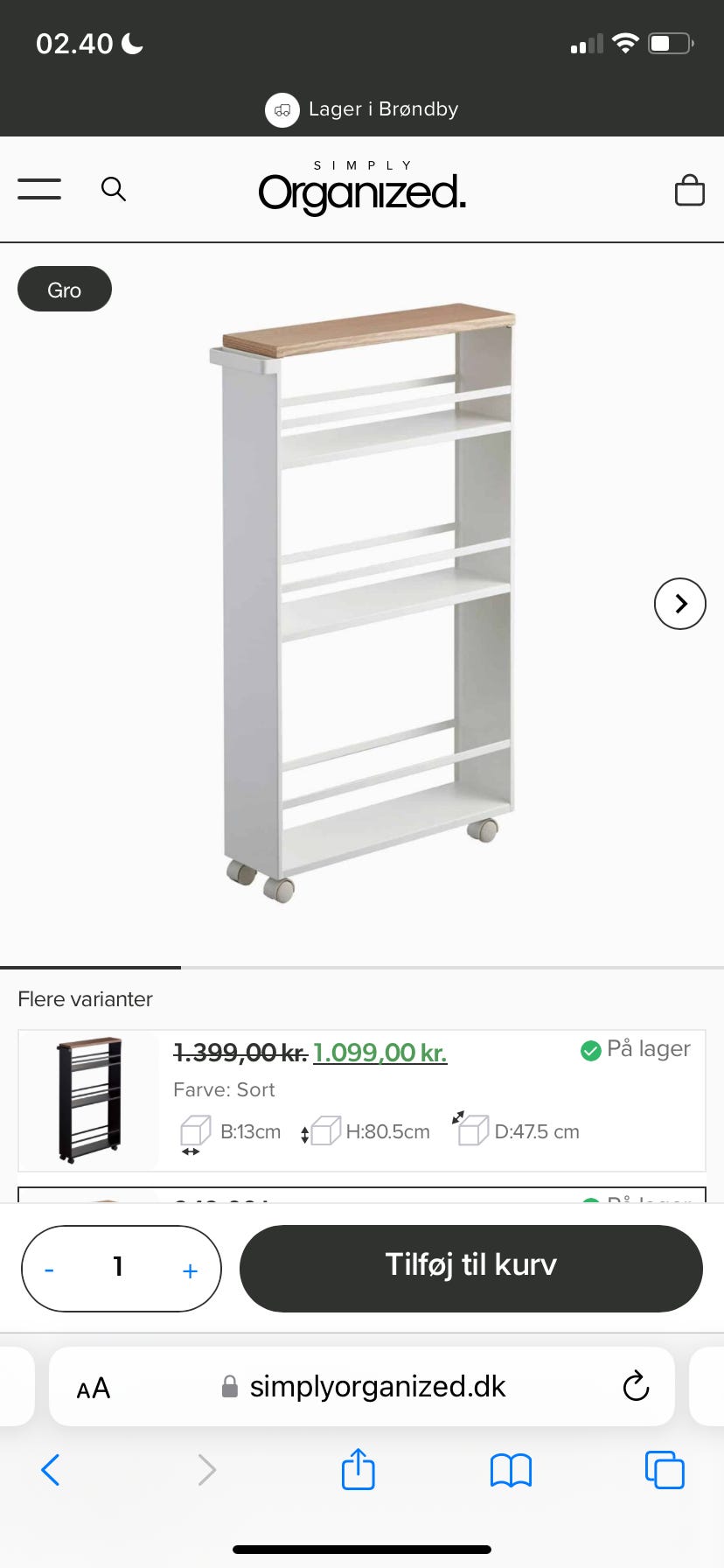Viewport: 724px width, 1568px height.
Task: Tap the Gro brand chip
Action: tap(65, 289)
